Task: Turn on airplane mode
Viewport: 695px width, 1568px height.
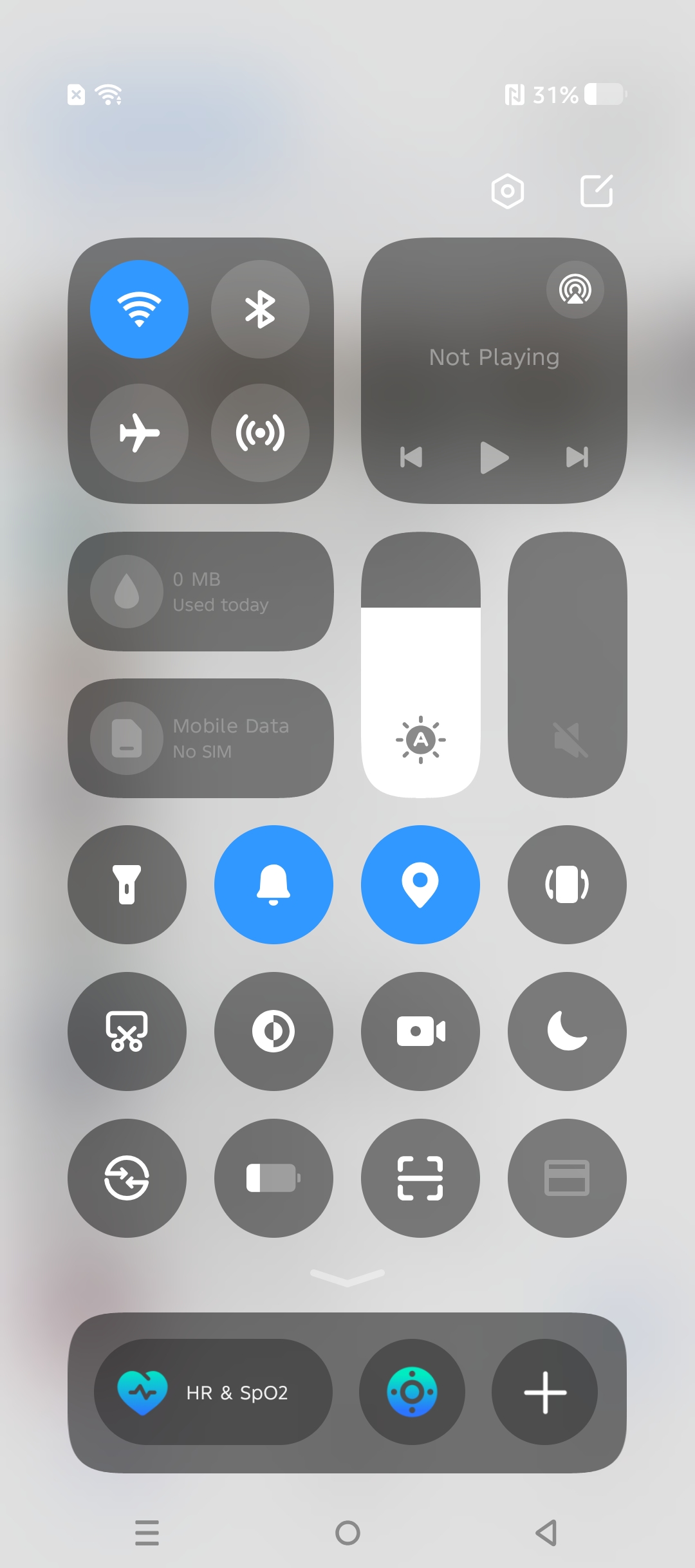Action: point(139,433)
